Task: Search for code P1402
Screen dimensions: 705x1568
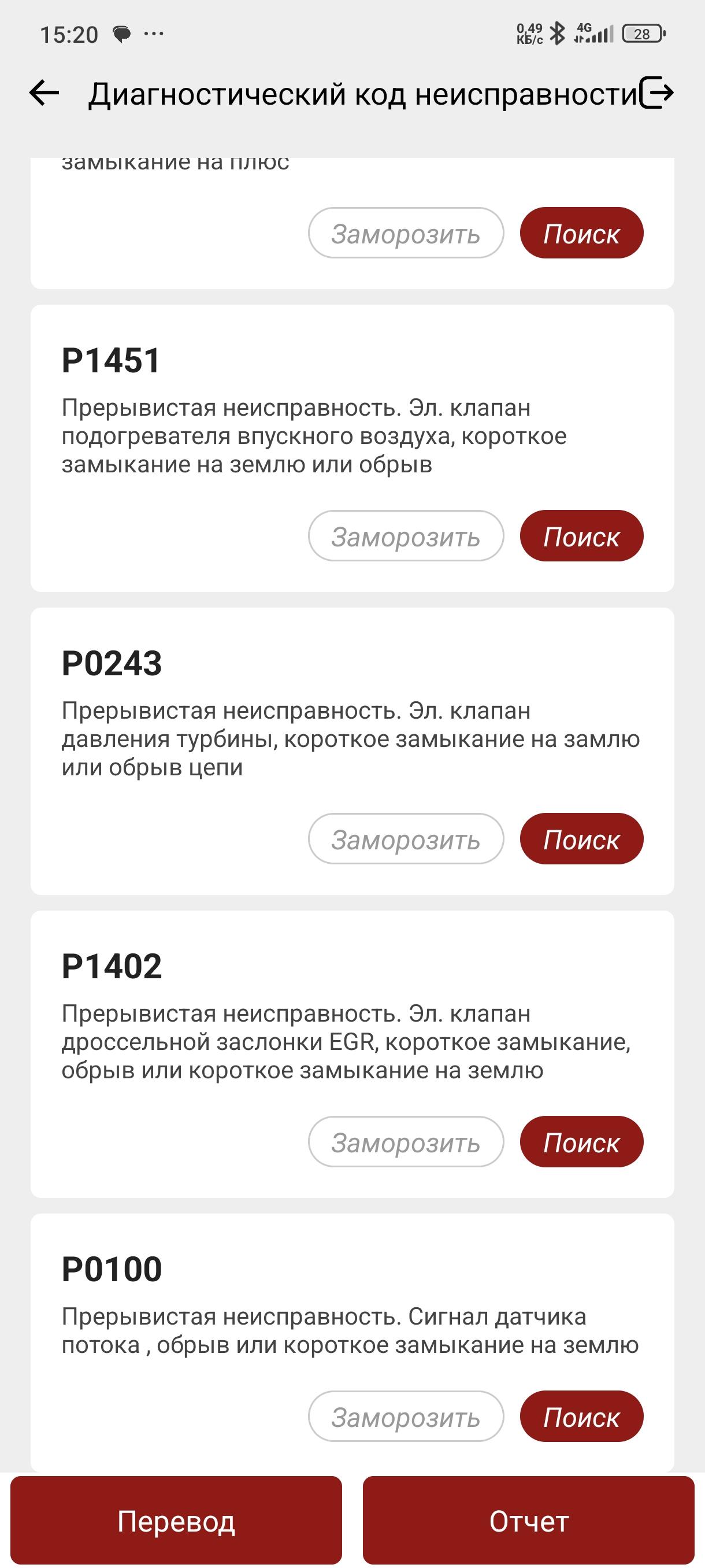Action: coord(581,1142)
